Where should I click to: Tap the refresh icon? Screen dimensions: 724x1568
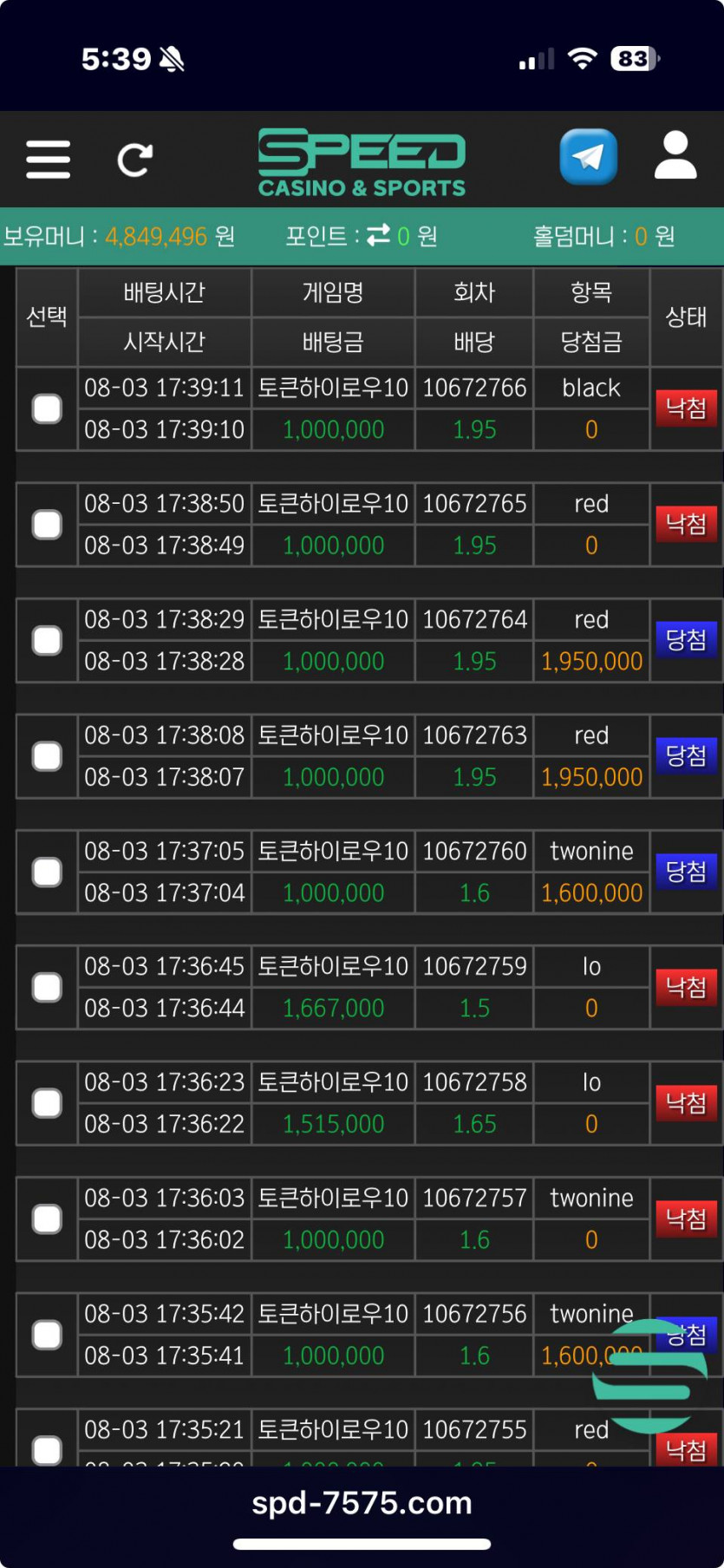134,160
